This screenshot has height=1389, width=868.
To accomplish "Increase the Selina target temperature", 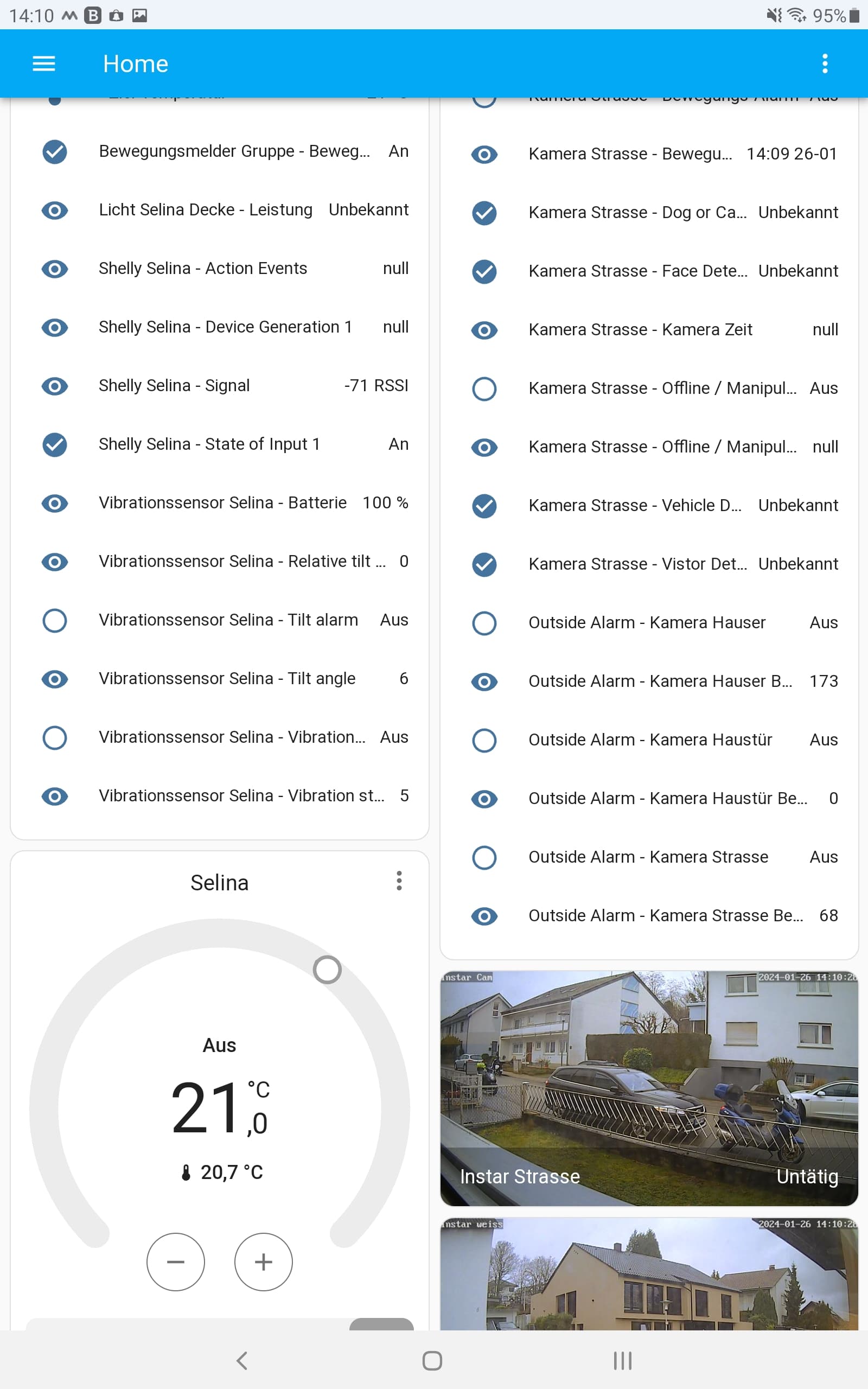I will [264, 1261].
